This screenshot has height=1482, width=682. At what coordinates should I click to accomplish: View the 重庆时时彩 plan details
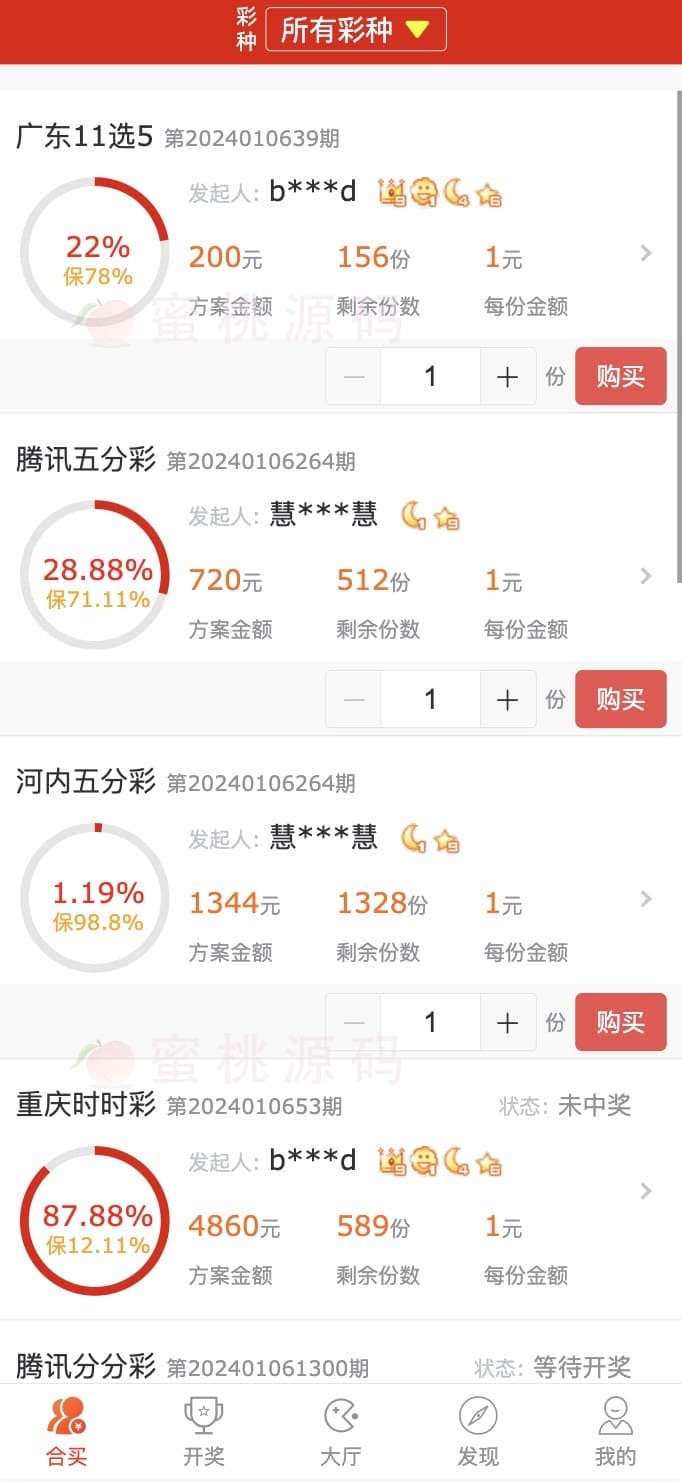tap(646, 1191)
